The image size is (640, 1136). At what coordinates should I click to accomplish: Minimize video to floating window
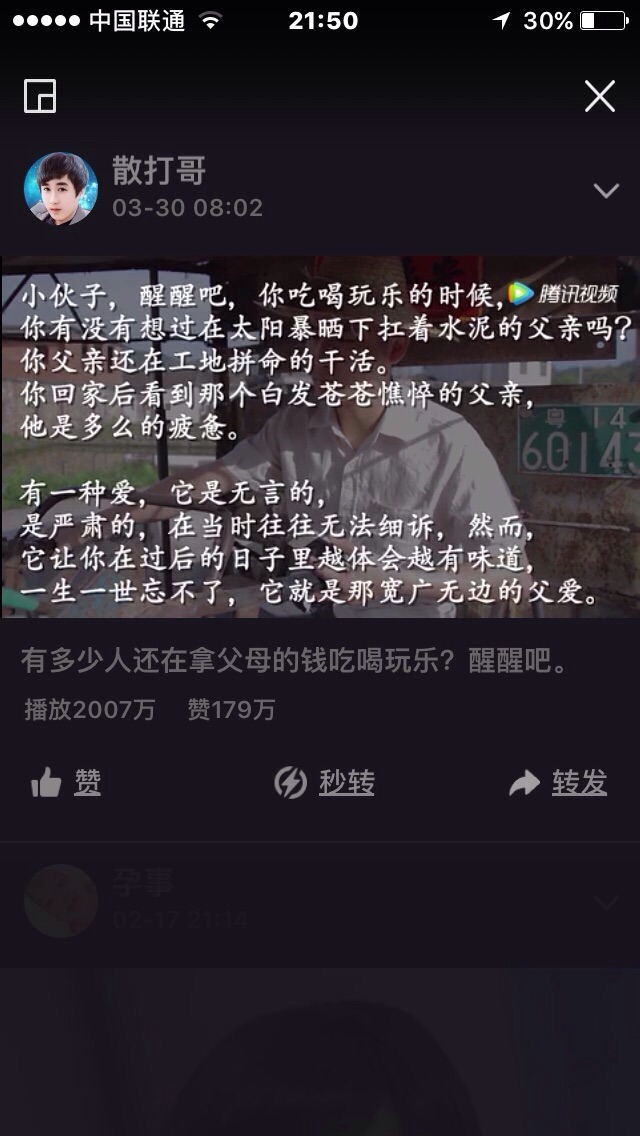click(40, 96)
